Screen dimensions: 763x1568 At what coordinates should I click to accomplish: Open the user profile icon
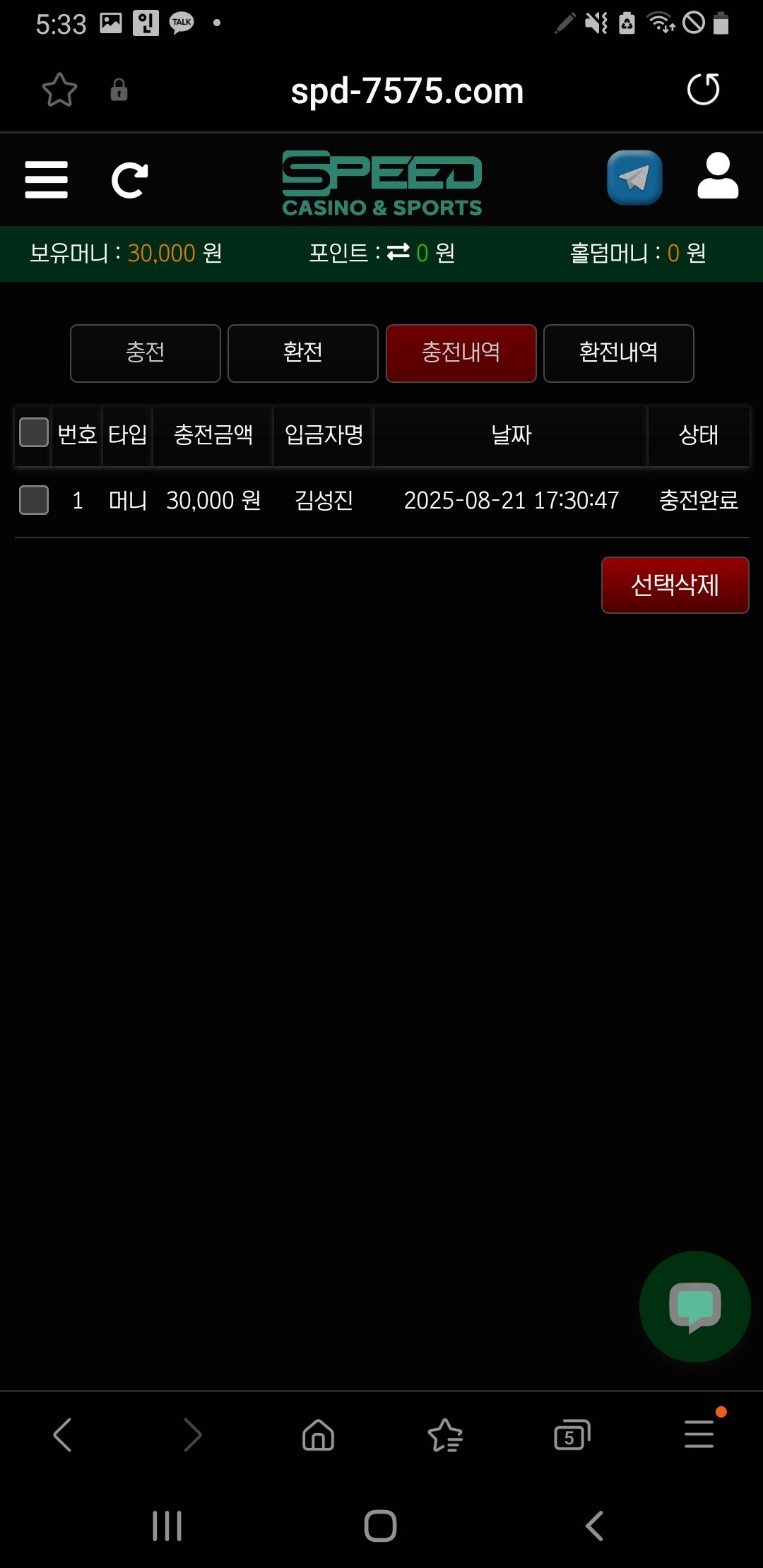[717, 177]
